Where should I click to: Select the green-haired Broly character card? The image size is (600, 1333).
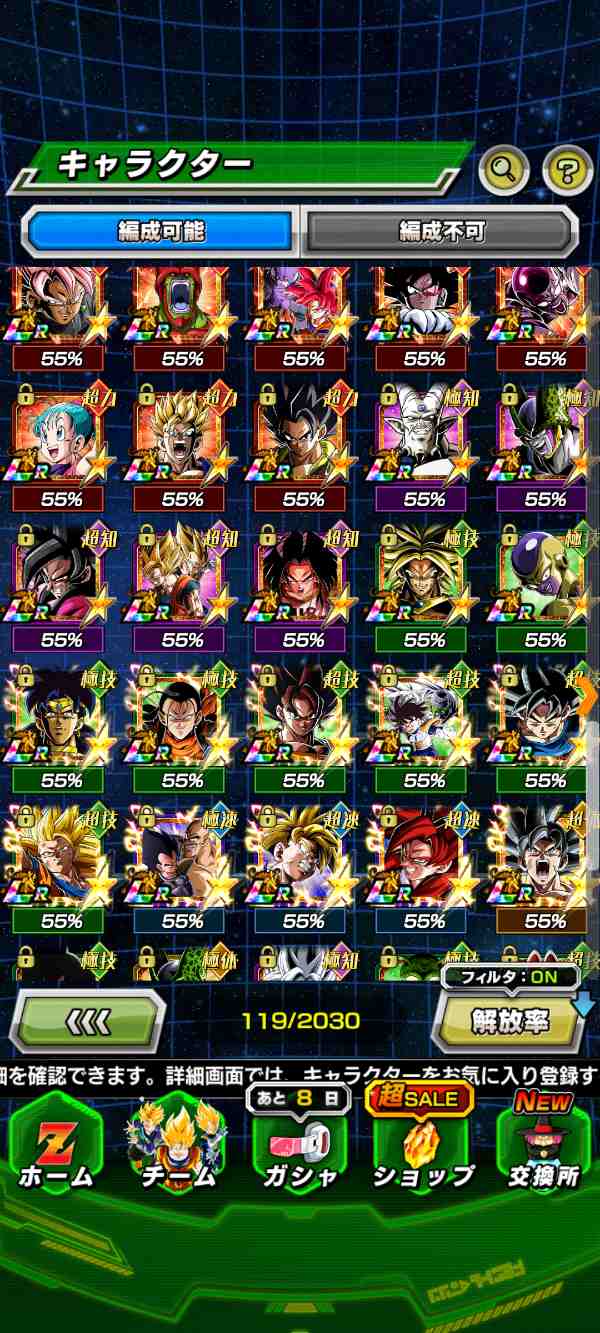pos(425,575)
